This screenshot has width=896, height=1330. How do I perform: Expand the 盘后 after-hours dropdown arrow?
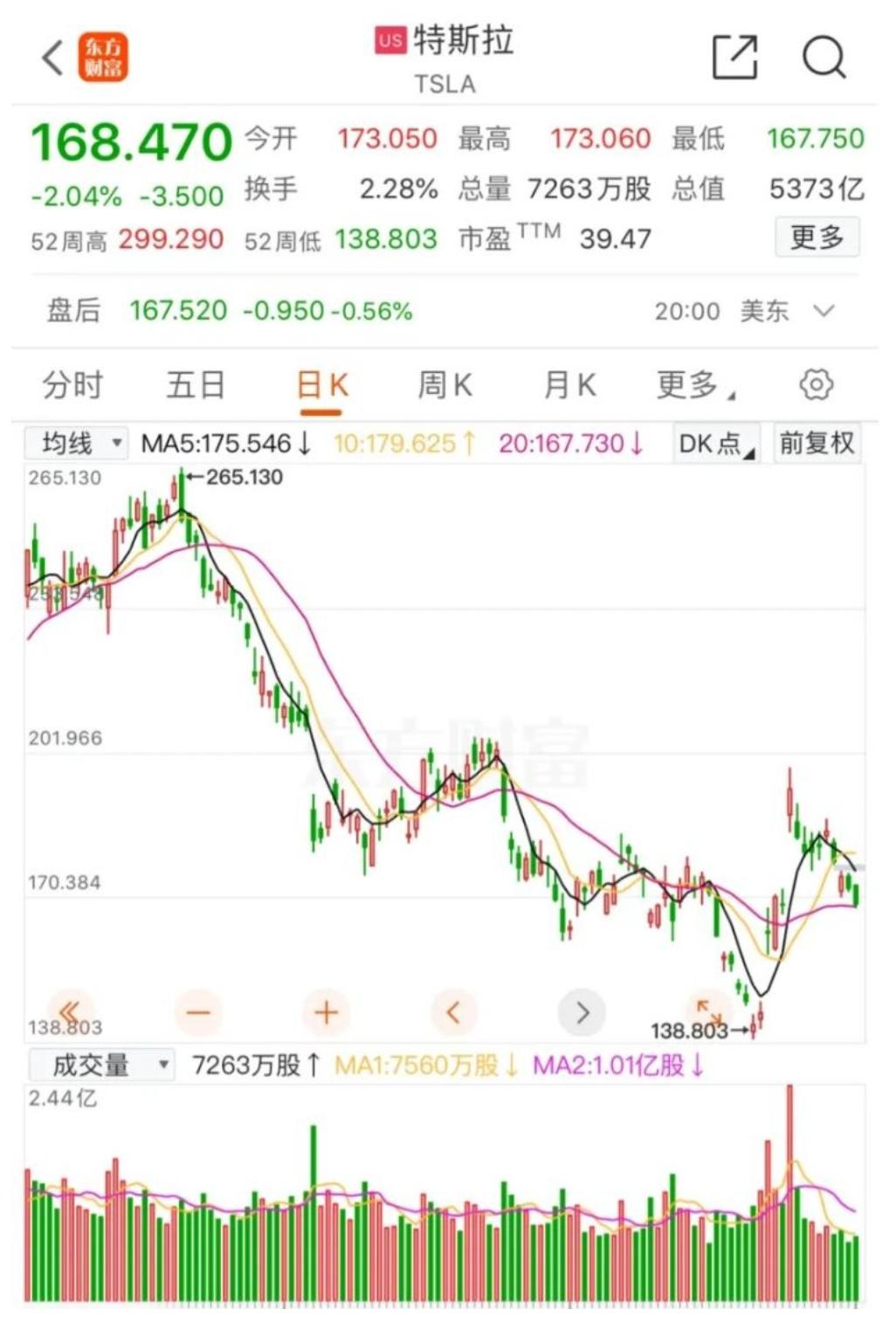pos(824,311)
